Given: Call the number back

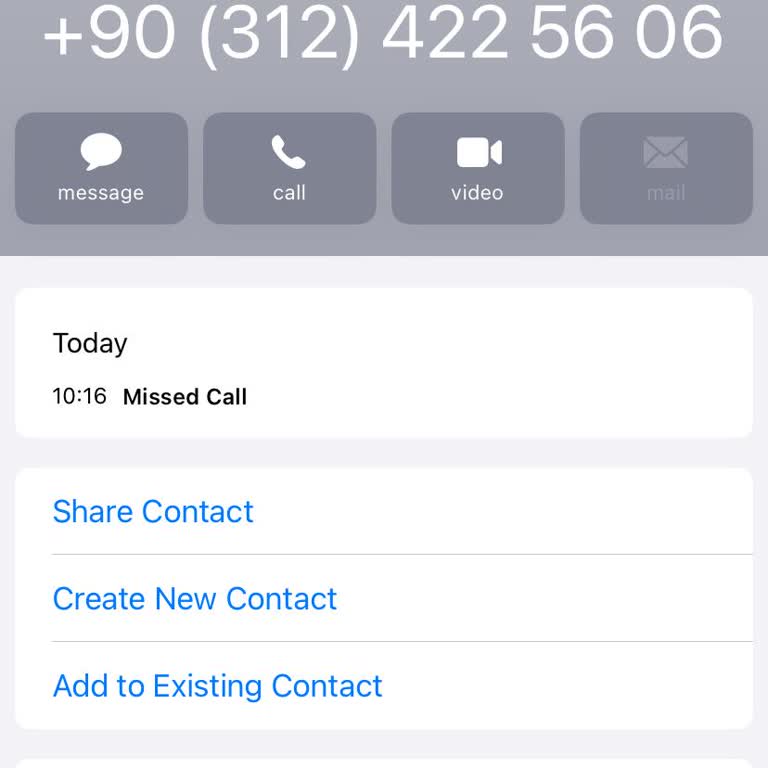Looking at the screenshot, I should [289, 168].
